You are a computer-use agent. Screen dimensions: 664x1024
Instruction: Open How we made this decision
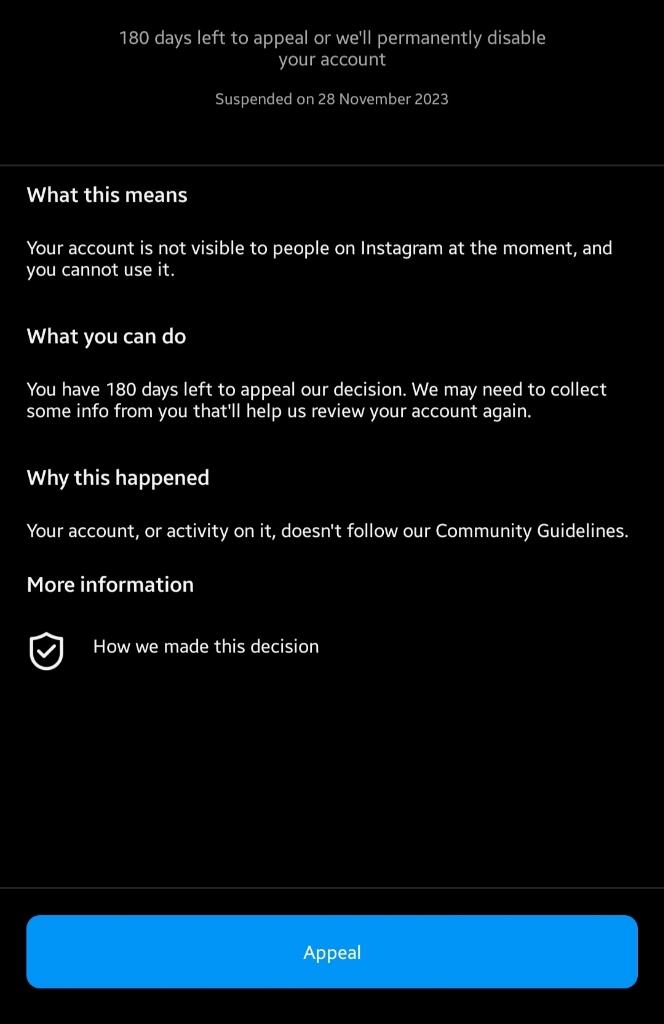click(x=206, y=647)
